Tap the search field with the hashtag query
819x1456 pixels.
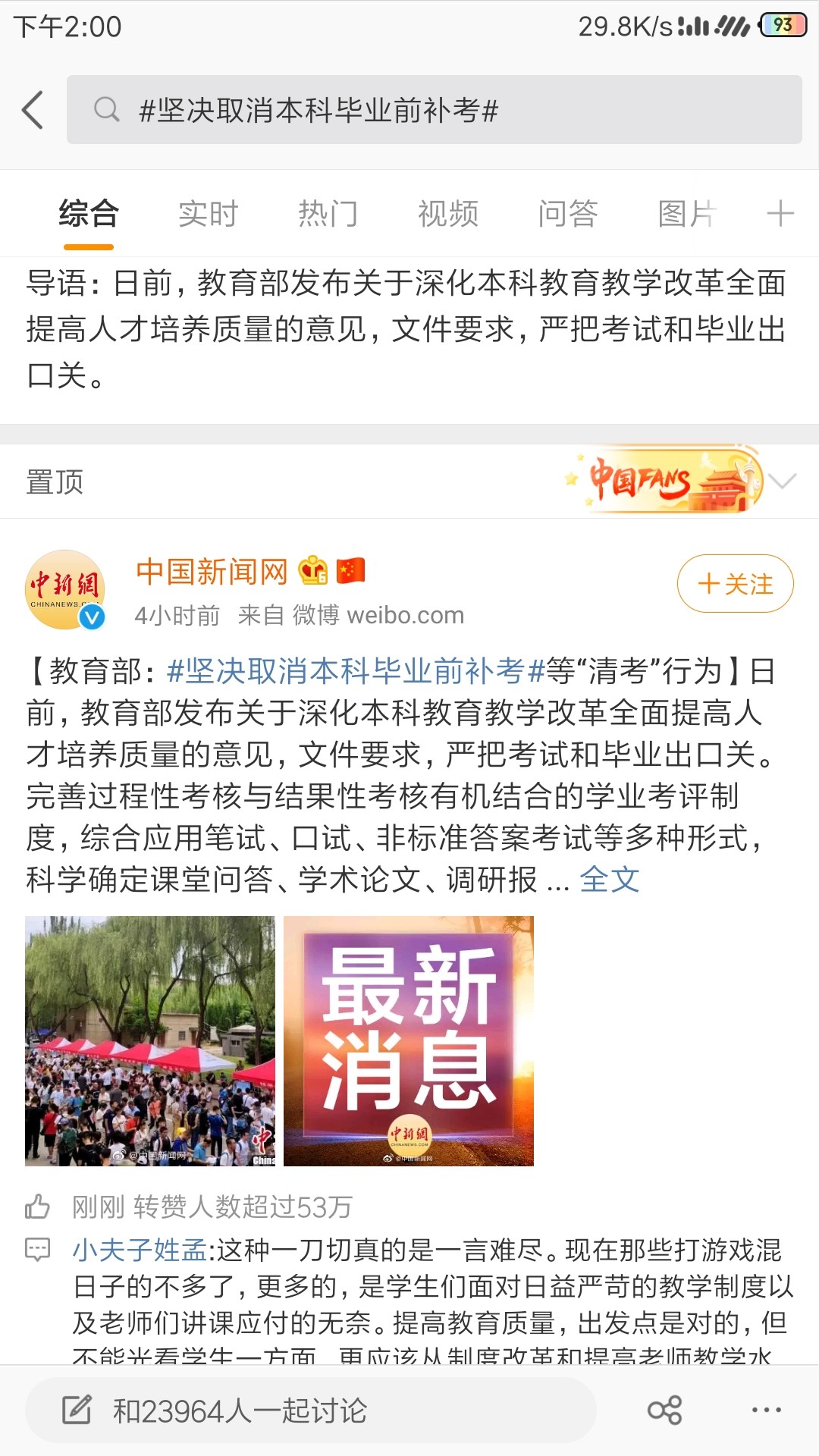[x=434, y=110]
